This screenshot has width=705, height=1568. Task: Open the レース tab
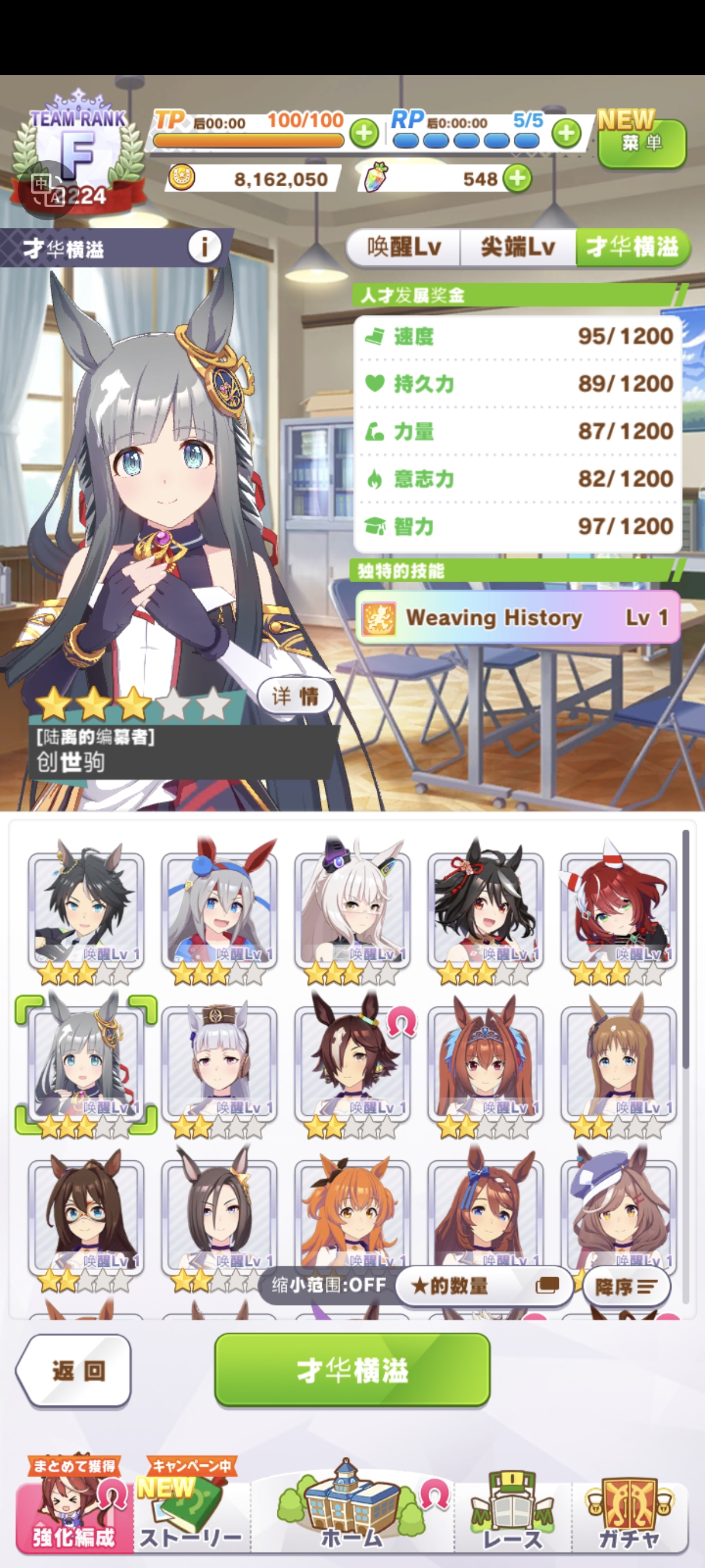click(512, 1510)
